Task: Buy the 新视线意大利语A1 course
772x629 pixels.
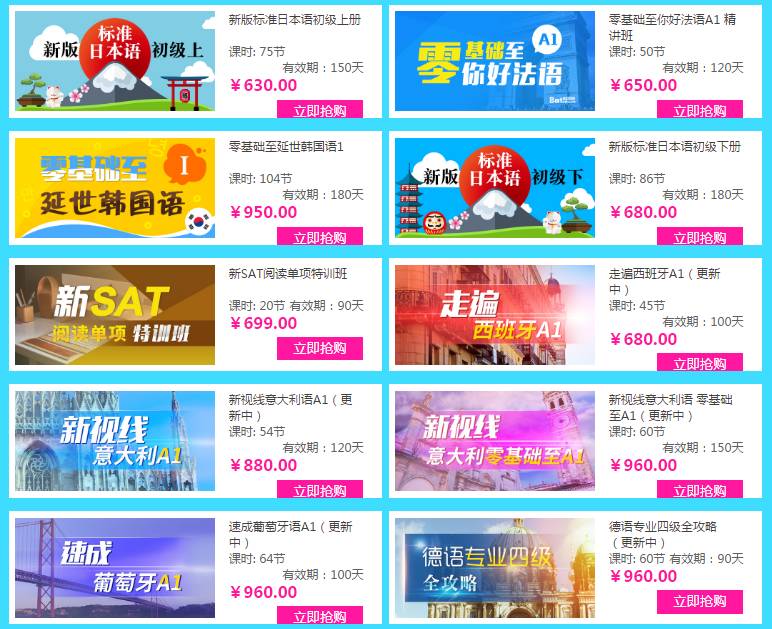Action: (x=319, y=490)
